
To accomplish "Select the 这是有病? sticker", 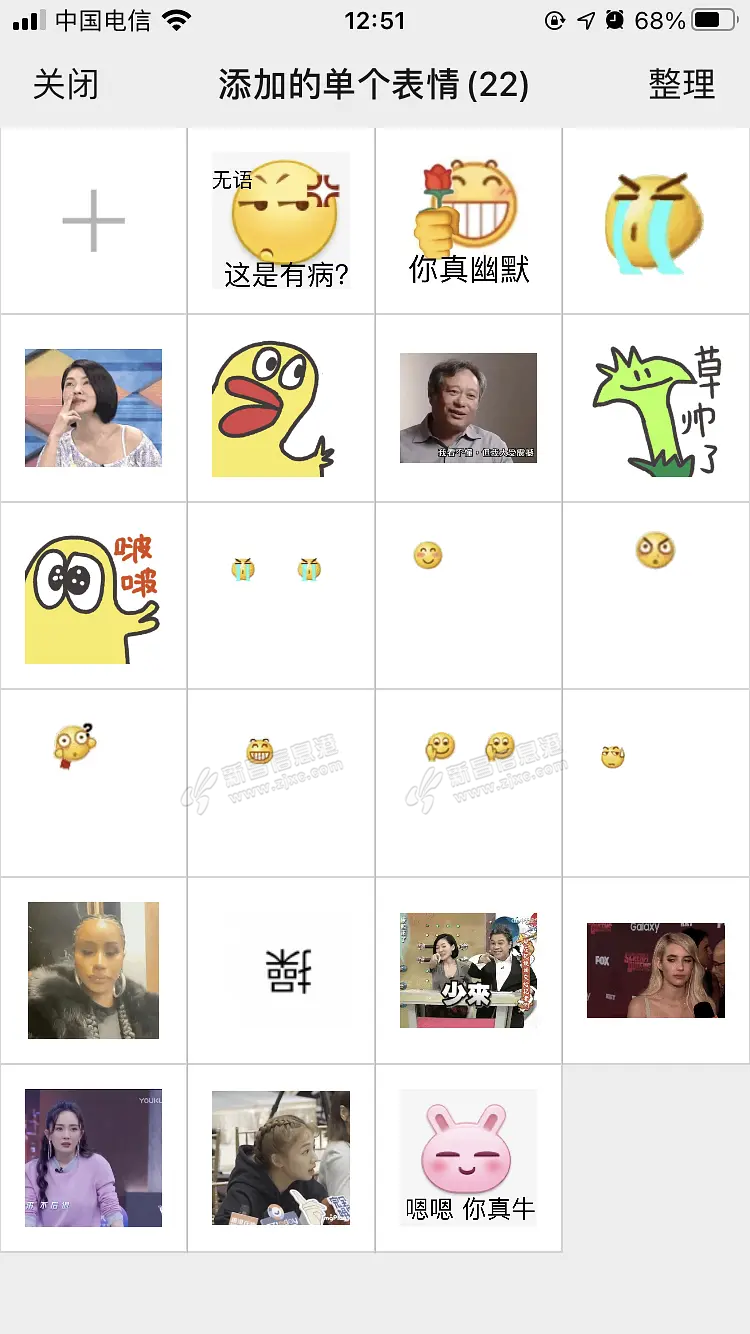I will pos(281,221).
